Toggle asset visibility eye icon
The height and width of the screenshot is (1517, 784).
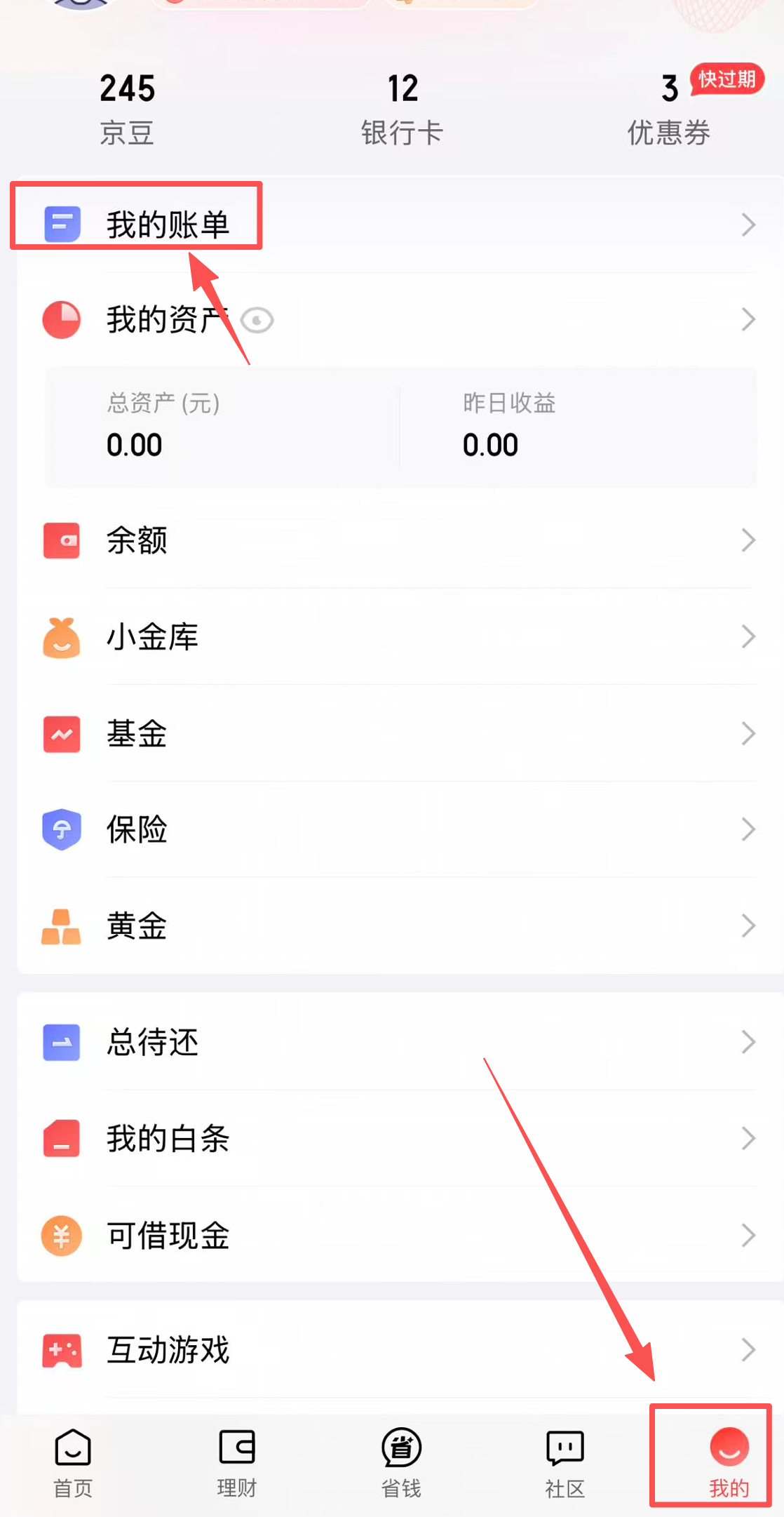[257, 321]
